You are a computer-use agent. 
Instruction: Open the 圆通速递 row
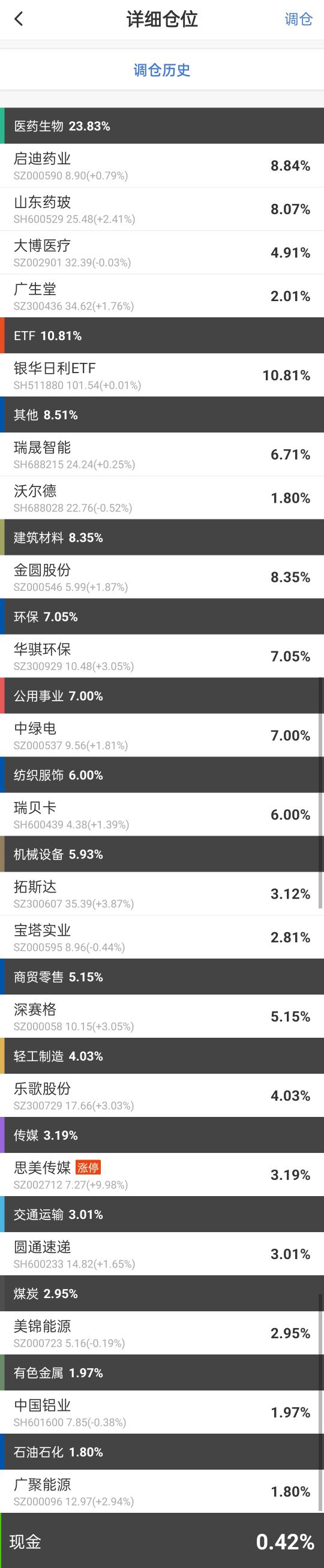click(162, 1254)
